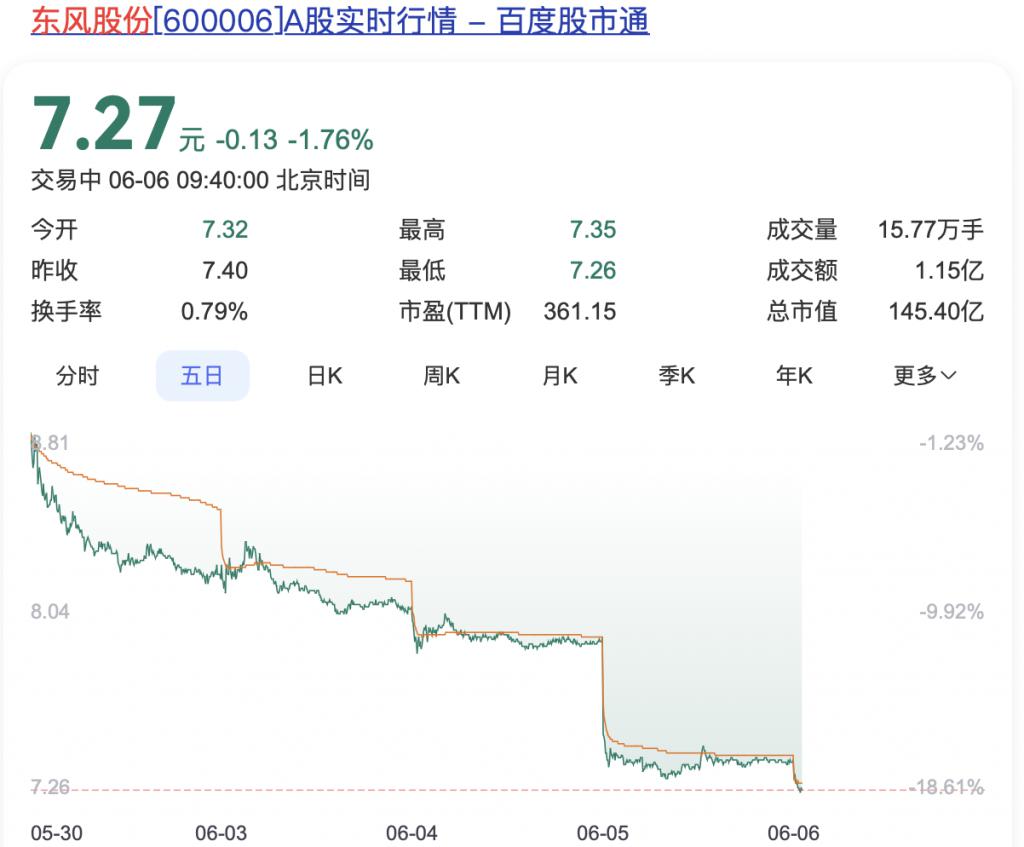The height and width of the screenshot is (847, 1024).
Task: Expand the 更多 dropdown
Action: pyautogui.click(x=924, y=376)
